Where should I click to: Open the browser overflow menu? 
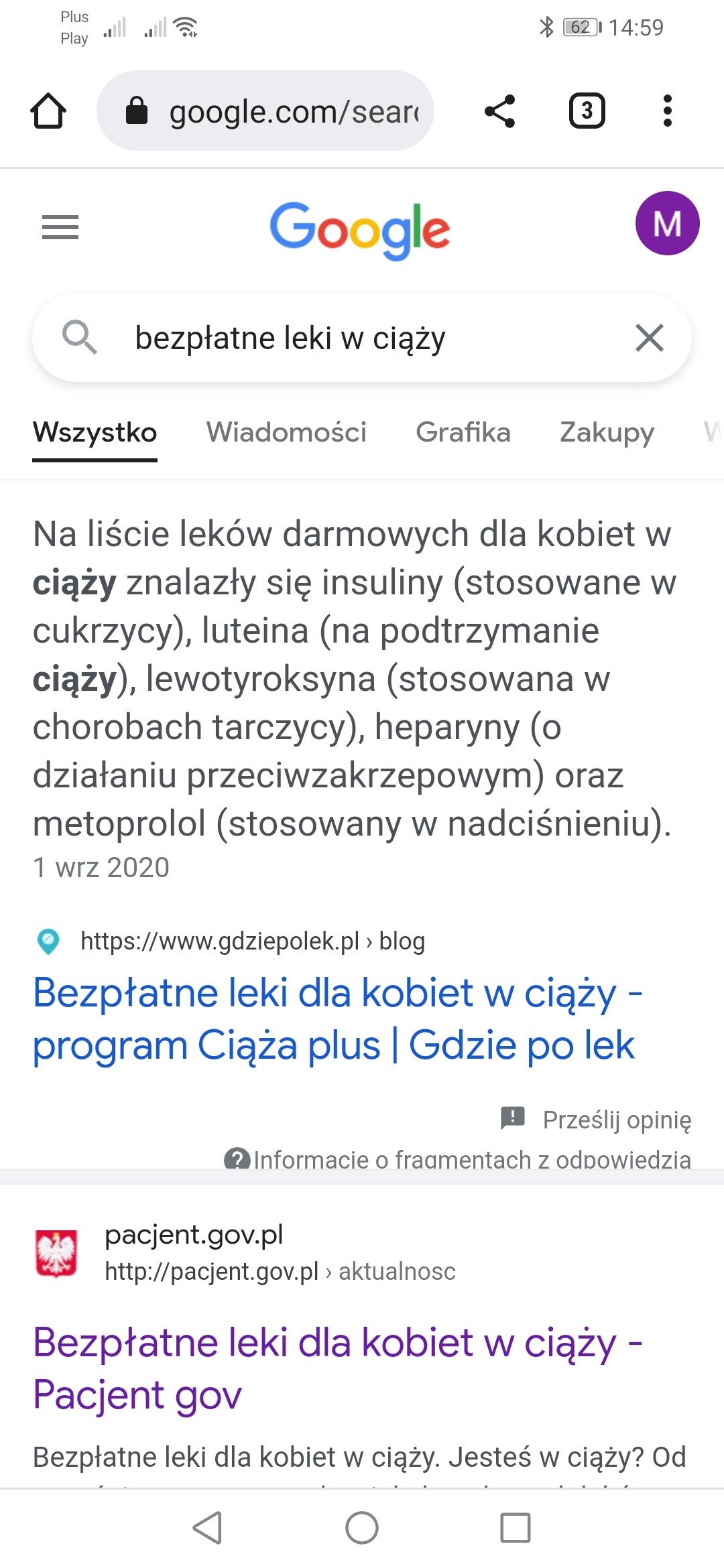(667, 111)
